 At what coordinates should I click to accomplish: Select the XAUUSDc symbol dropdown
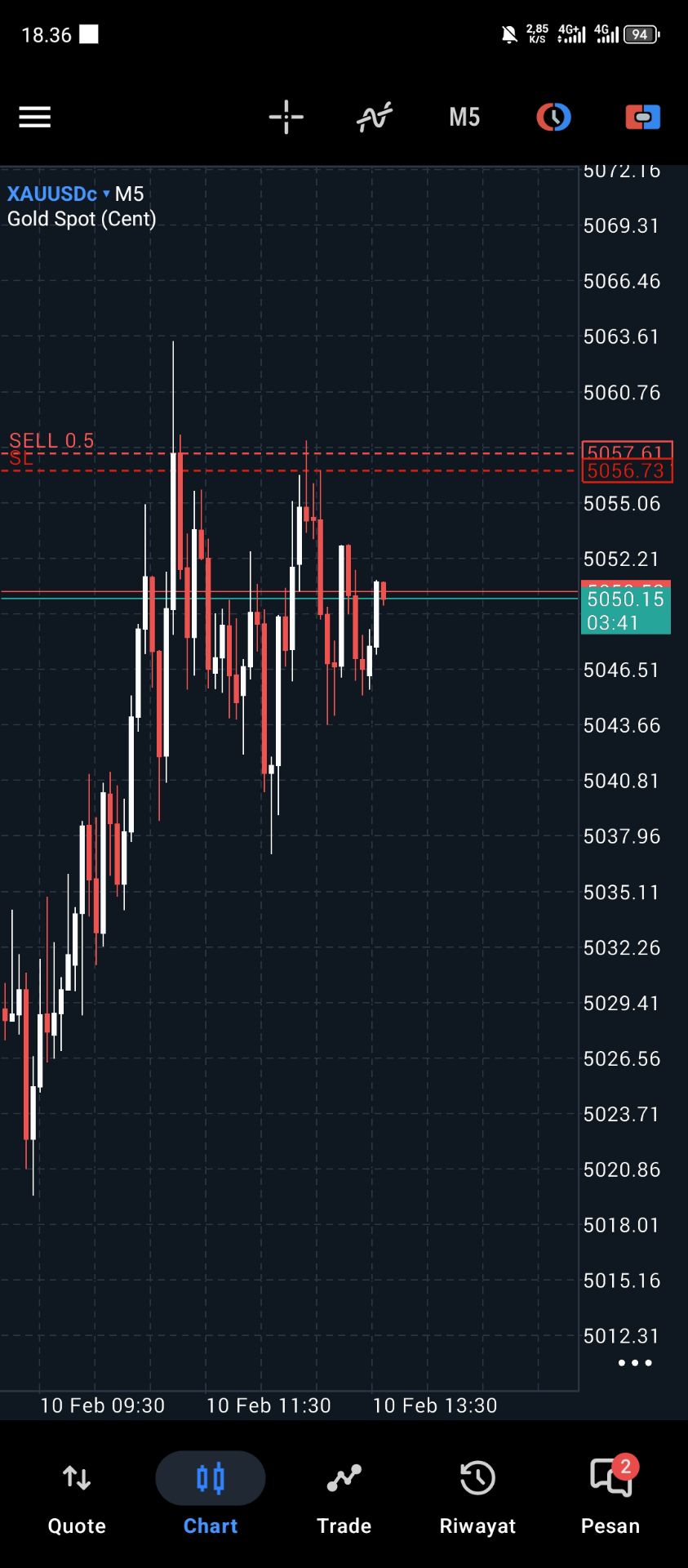59,194
